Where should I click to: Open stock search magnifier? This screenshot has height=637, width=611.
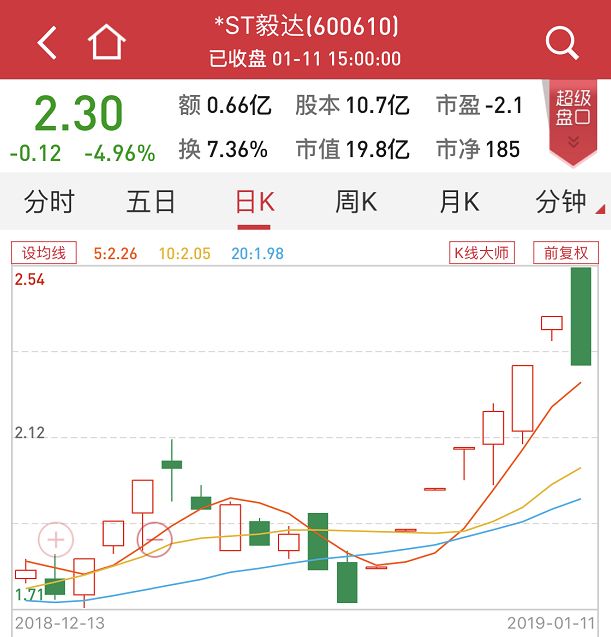[x=562, y=43]
